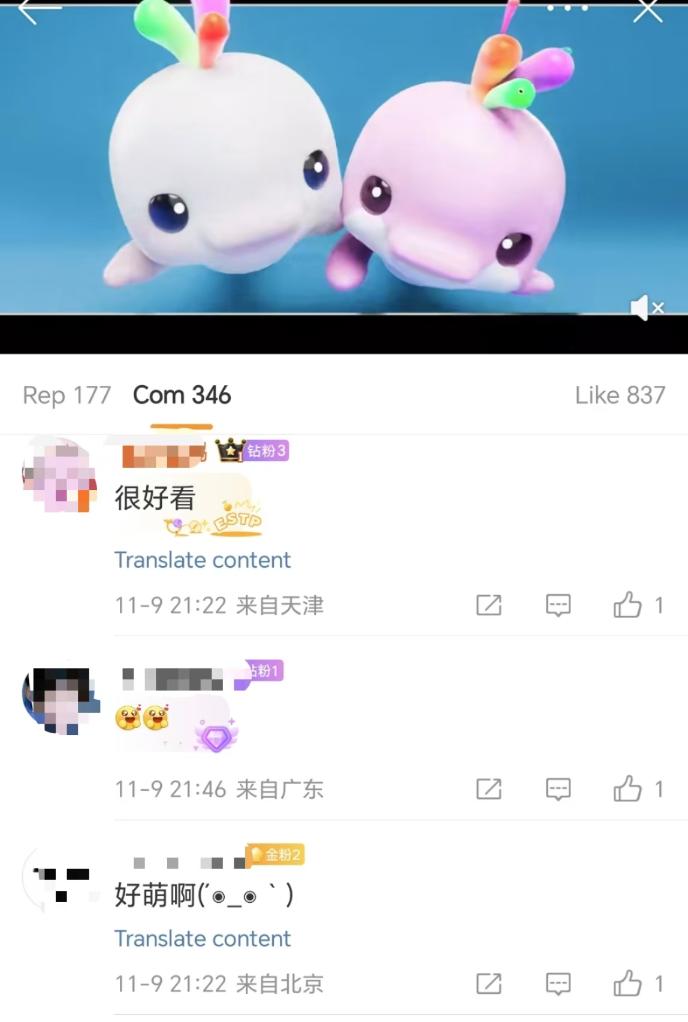Switch to the Com 346 tab
This screenshot has height=1022, width=688.
coord(182,395)
